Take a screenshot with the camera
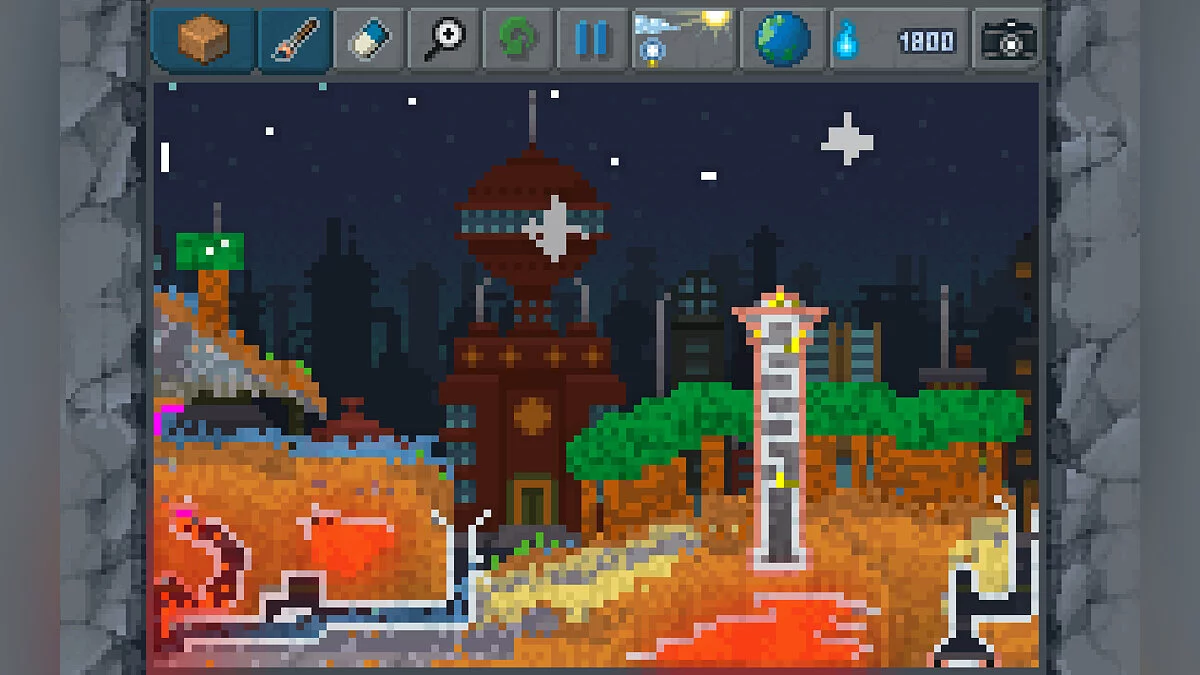This screenshot has height=675, width=1200. point(1008,40)
